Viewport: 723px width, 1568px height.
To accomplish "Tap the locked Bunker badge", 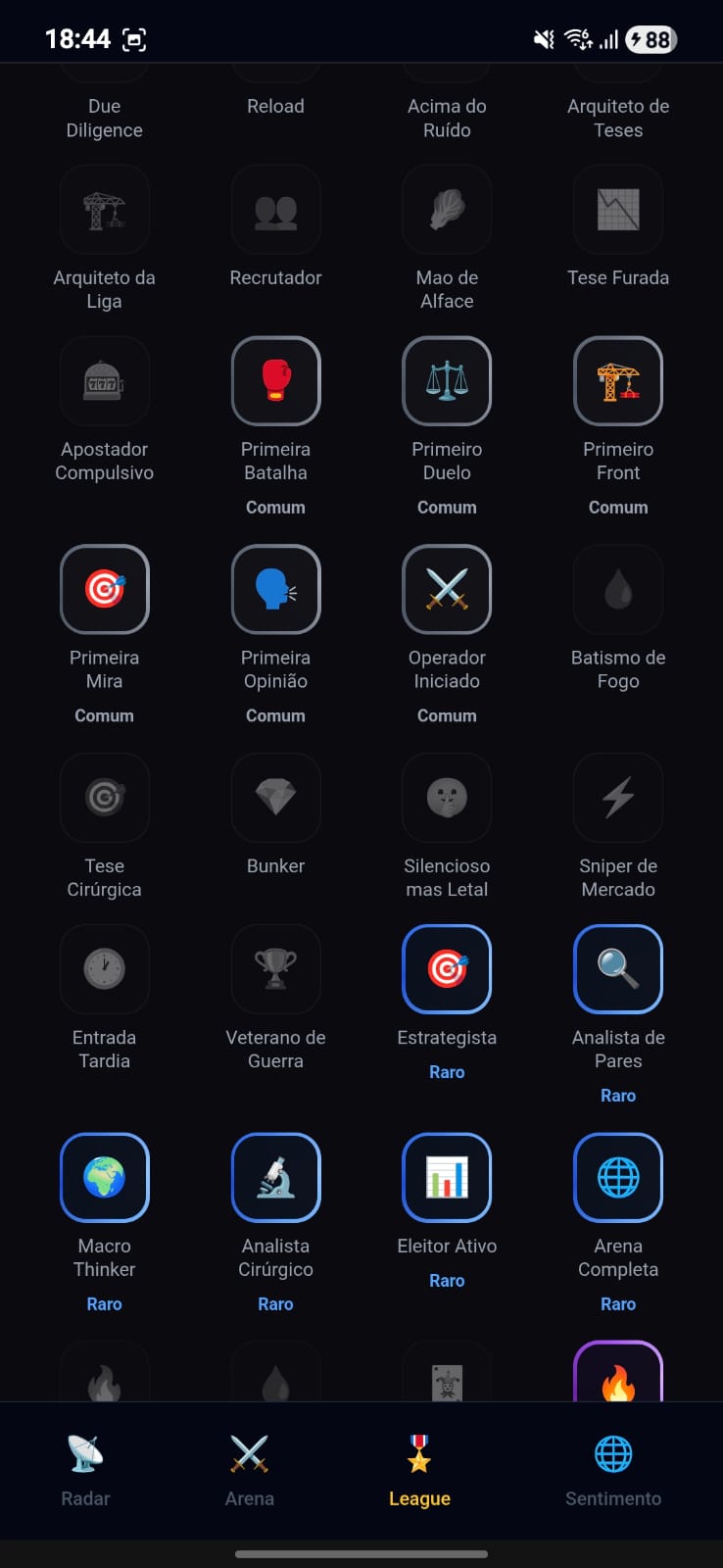I will (275, 798).
